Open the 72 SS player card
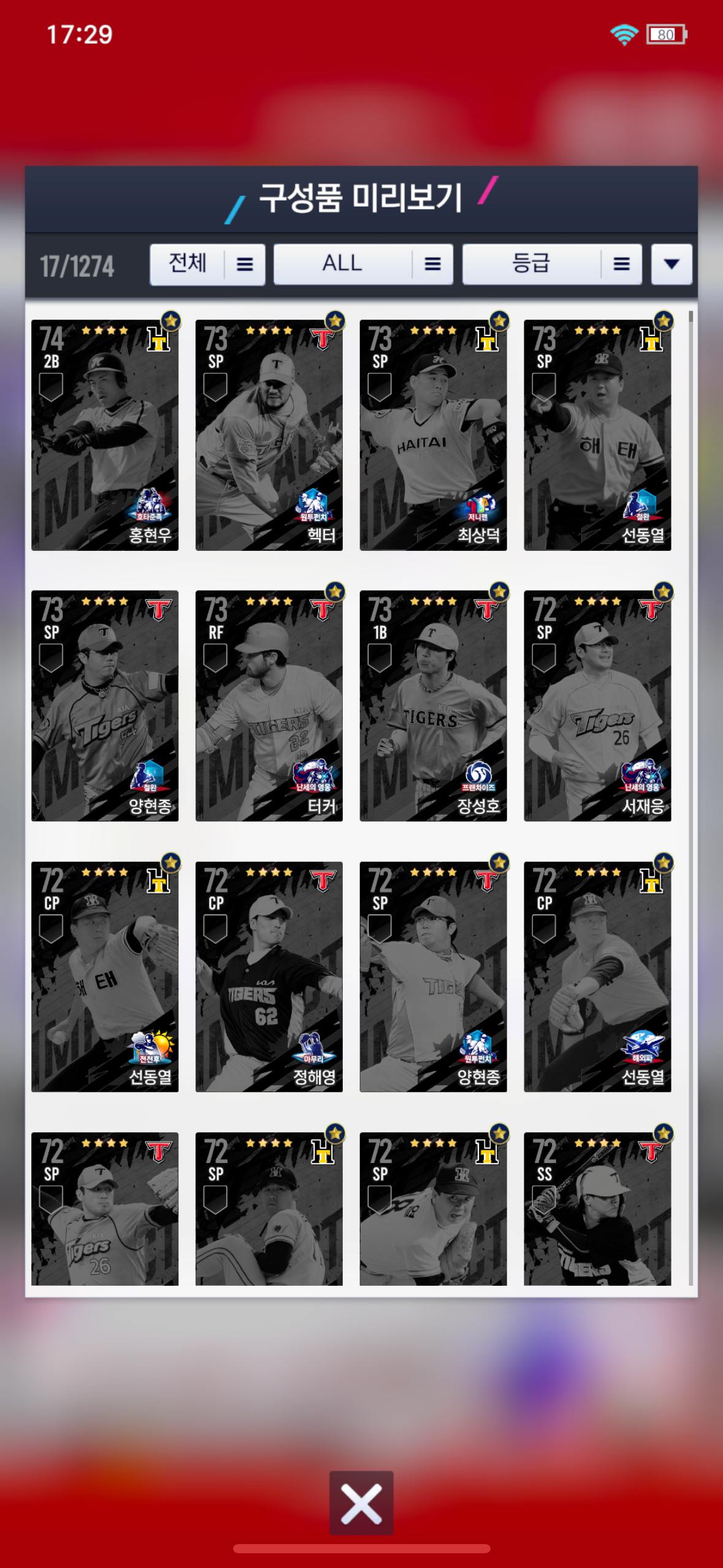Screen dimensions: 723x1568 point(598,1209)
